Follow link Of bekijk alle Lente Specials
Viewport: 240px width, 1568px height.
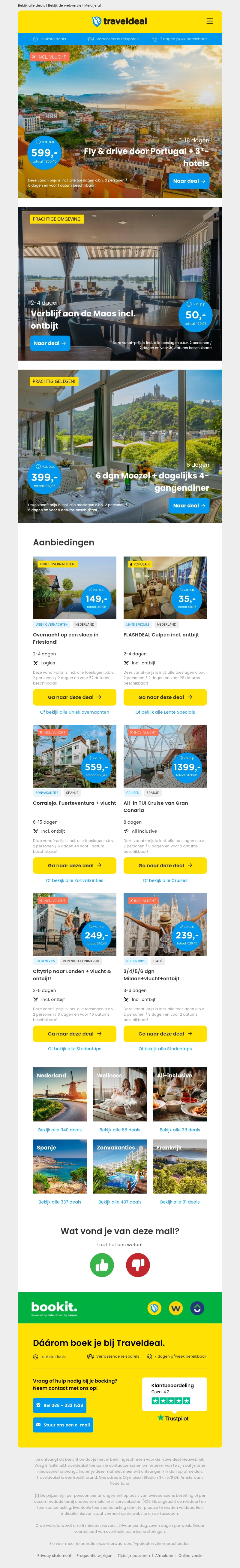click(x=165, y=712)
